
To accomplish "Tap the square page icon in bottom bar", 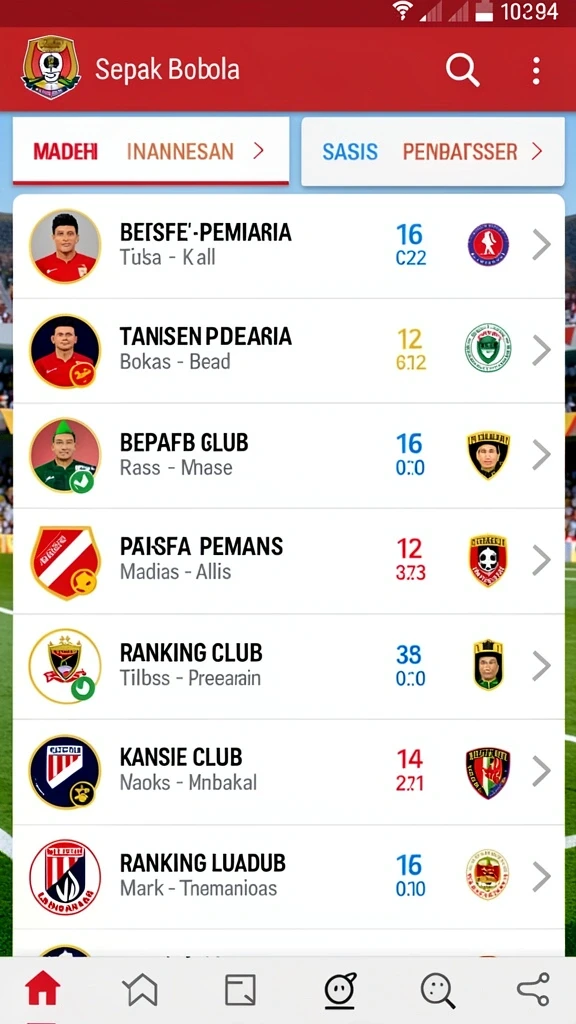I will pyautogui.click(x=240, y=989).
